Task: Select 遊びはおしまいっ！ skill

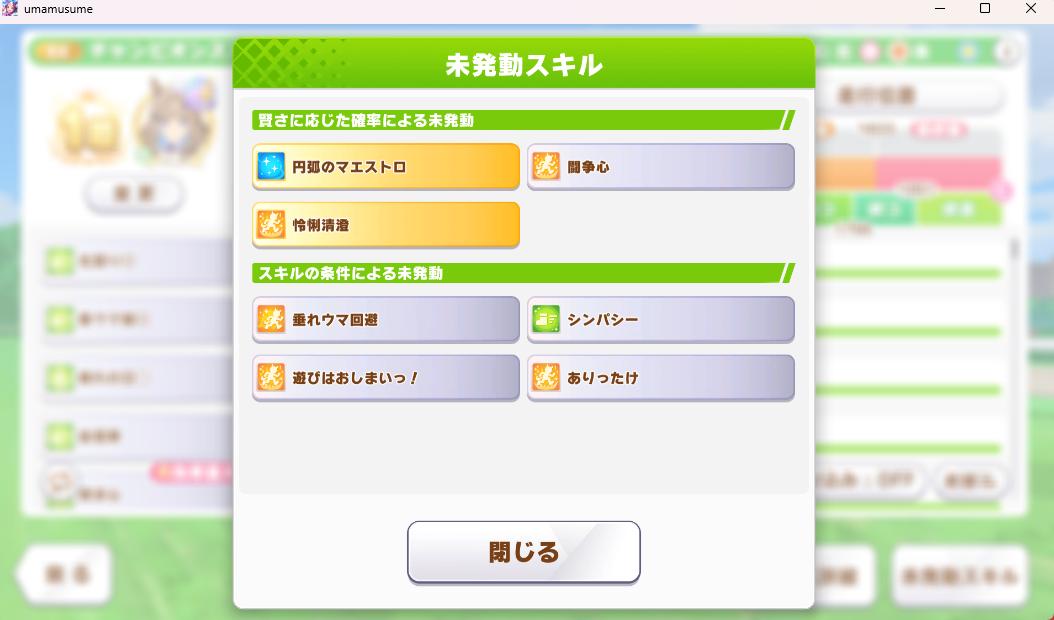Action: coord(385,377)
